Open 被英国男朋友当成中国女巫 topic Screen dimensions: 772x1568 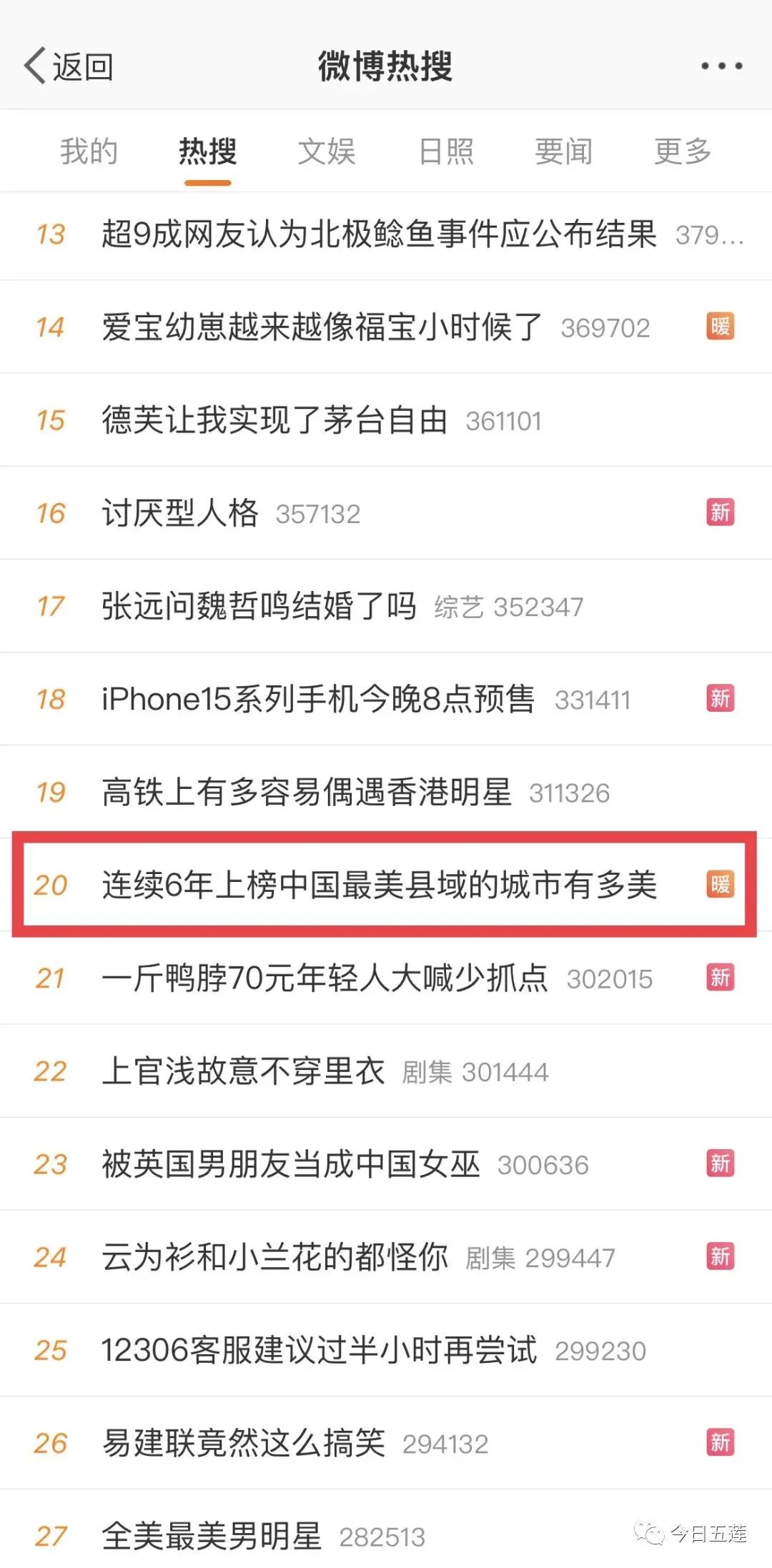(x=290, y=1163)
